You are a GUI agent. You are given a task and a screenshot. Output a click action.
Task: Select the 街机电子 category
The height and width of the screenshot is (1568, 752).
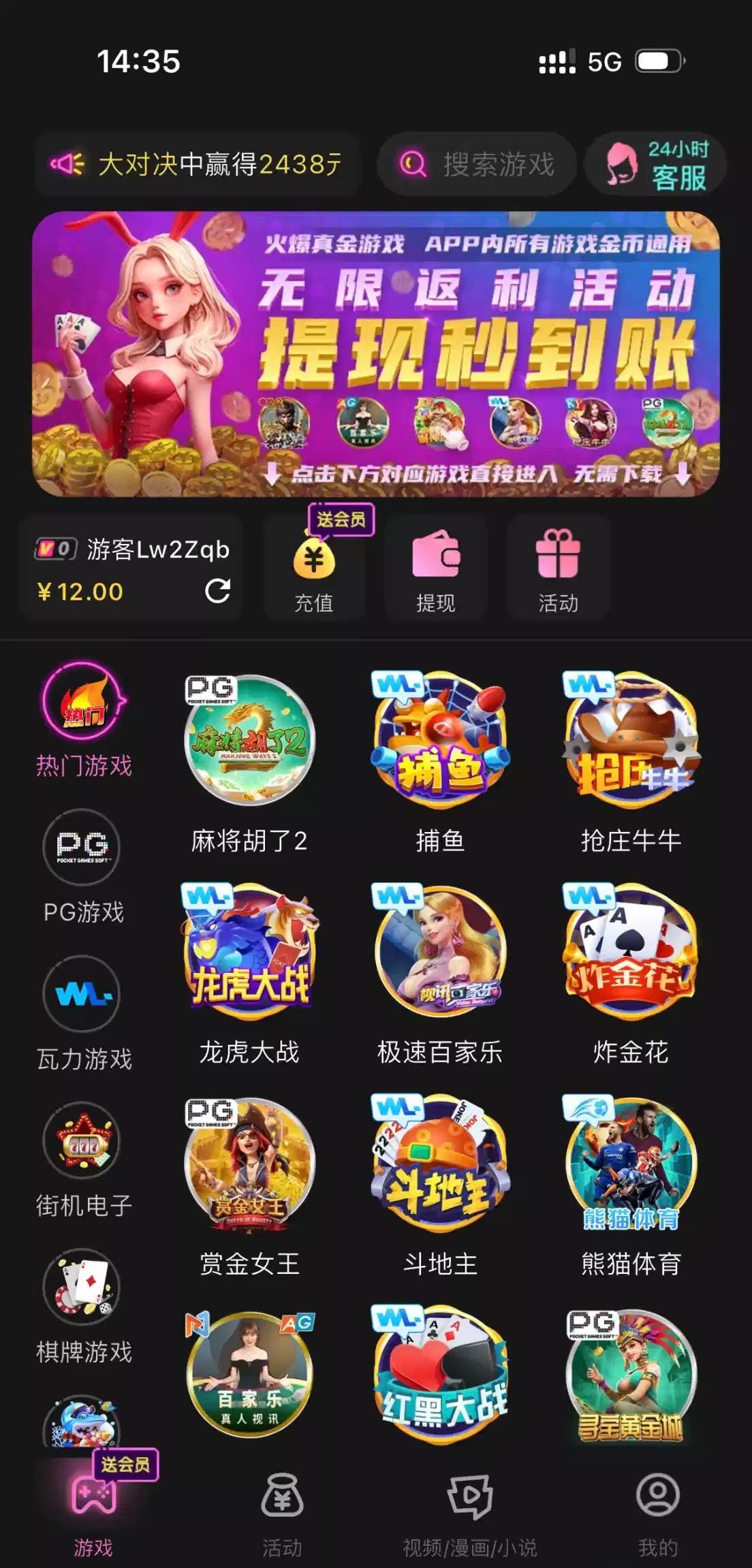(82, 1159)
